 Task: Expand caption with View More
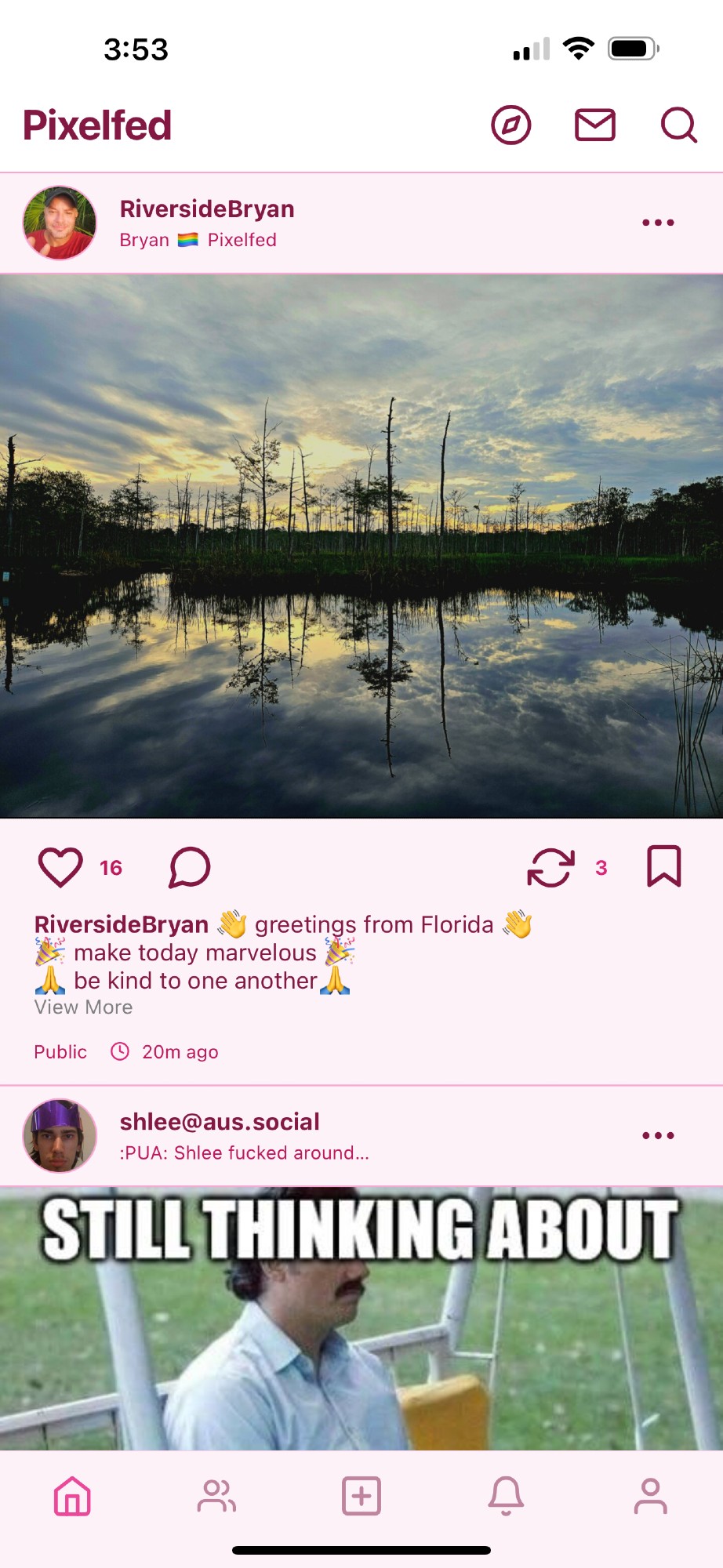coord(84,1007)
